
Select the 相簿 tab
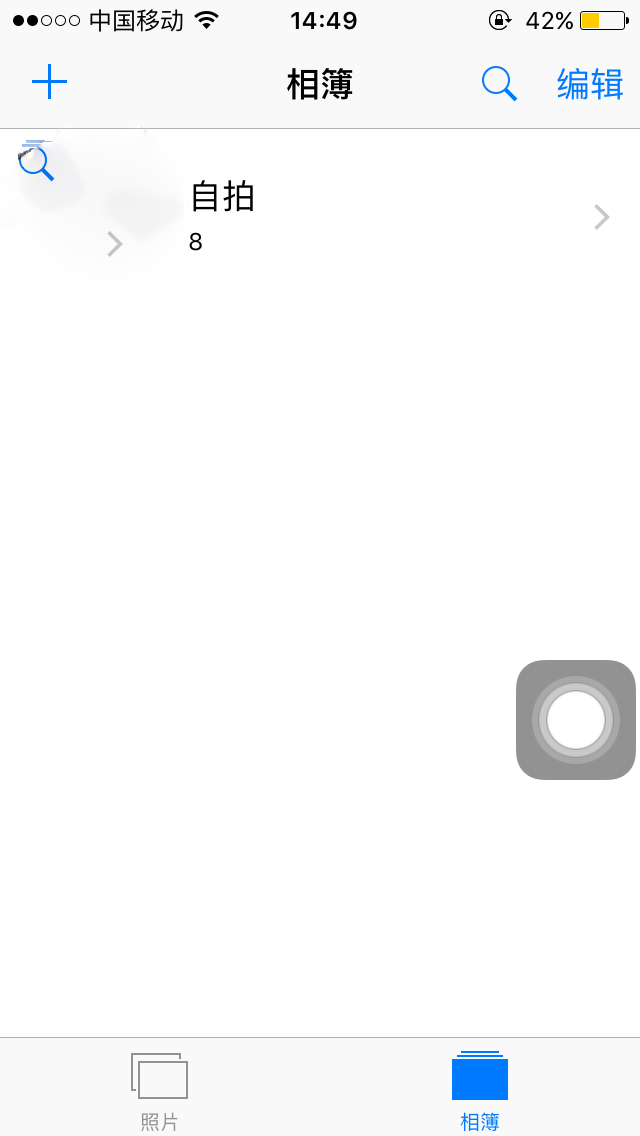tap(480, 1090)
